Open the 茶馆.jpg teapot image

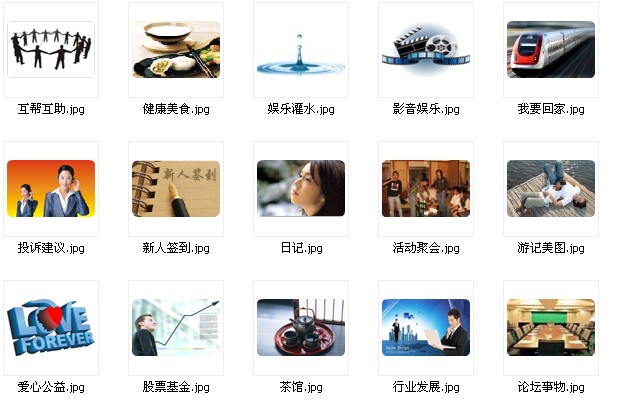point(301,327)
